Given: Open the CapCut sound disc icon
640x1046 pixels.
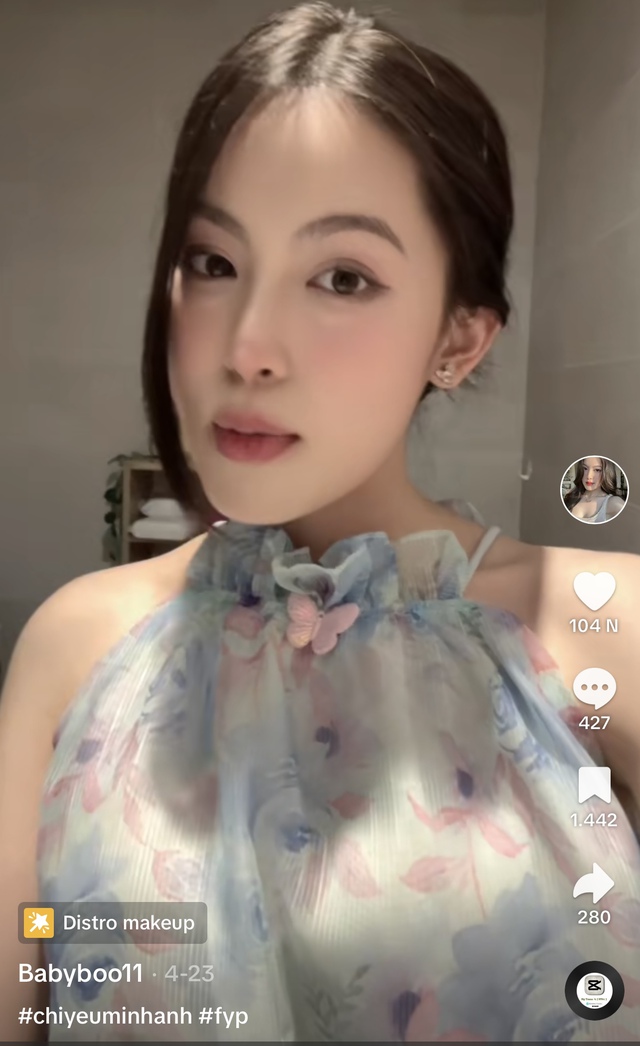Looking at the screenshot, I should coord(594,990).
